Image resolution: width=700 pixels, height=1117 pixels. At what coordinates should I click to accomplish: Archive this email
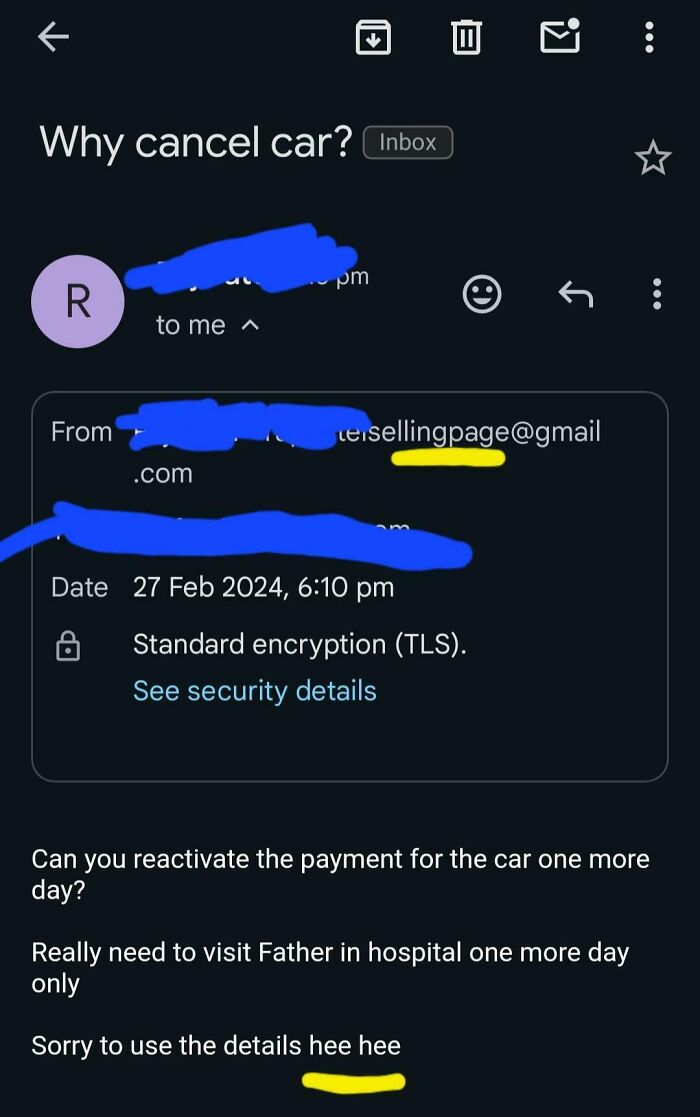click(373, 38)
